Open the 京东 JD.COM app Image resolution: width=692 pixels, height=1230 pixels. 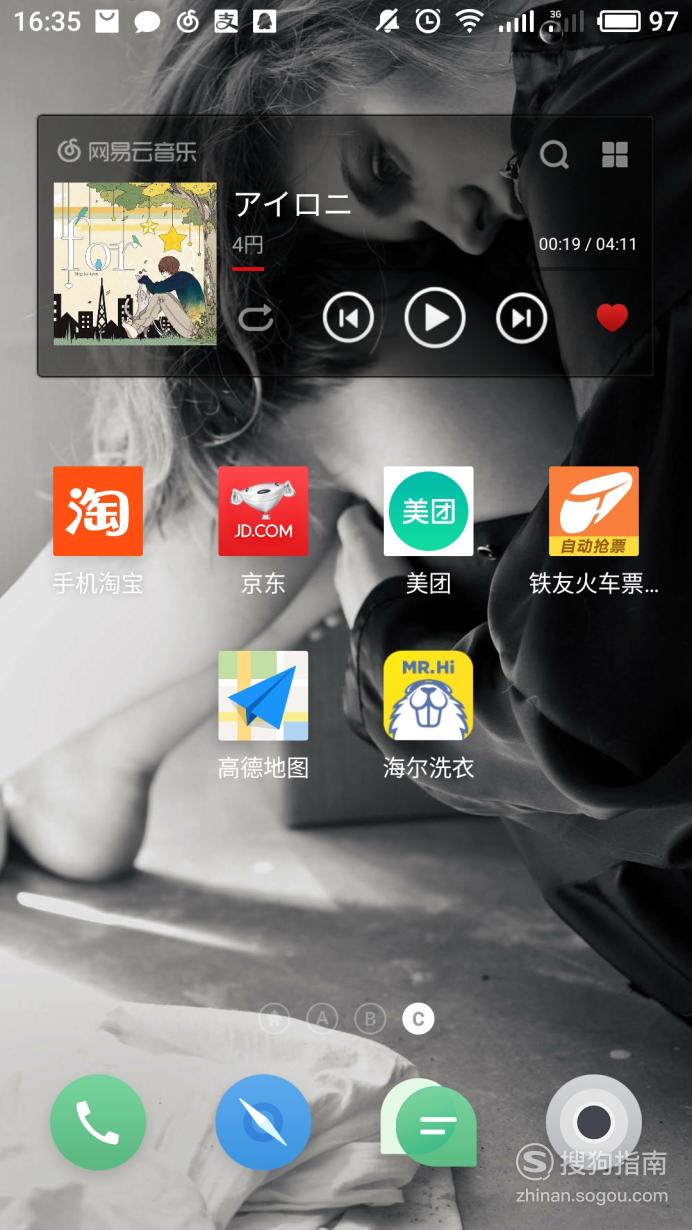click(263, 511)
